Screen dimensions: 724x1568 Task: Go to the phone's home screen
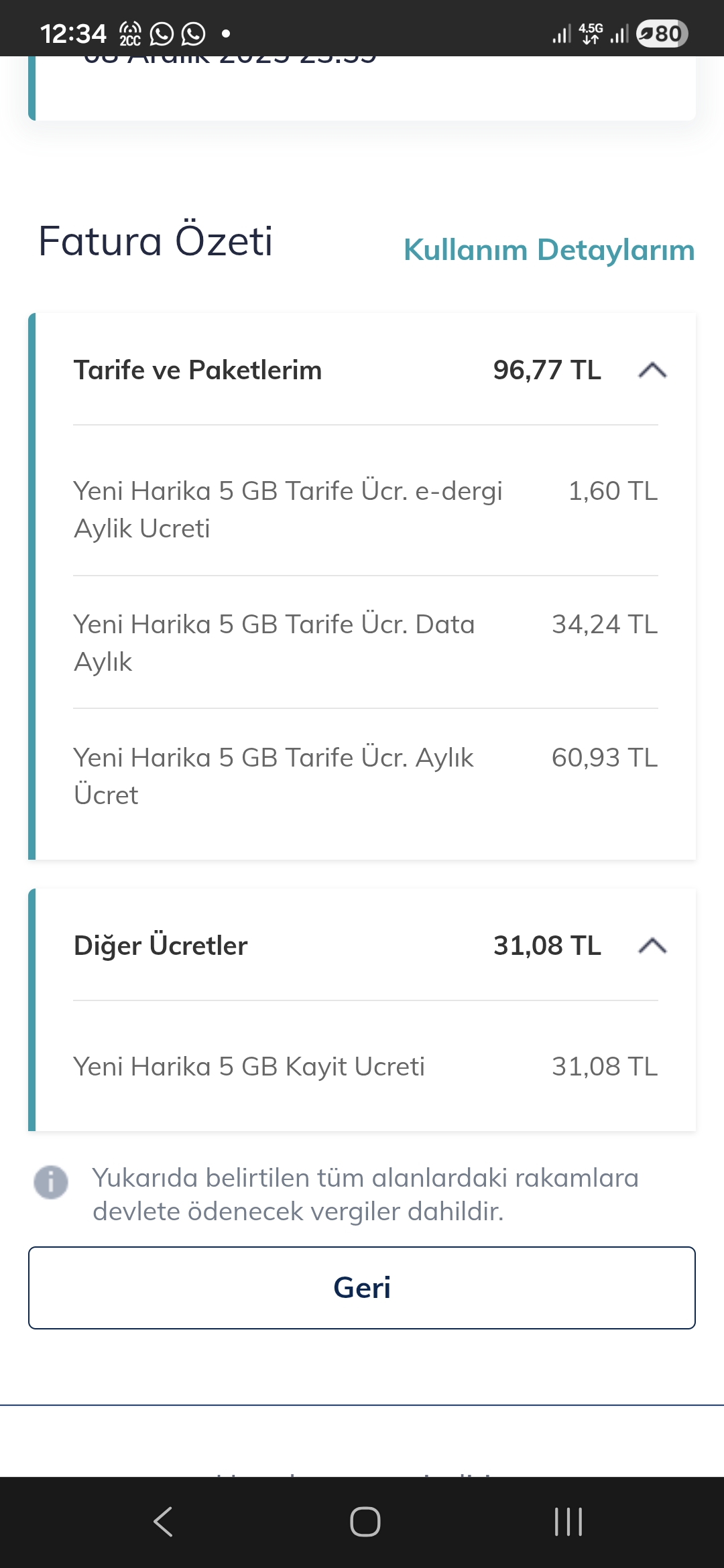(x=365, y=1521)
